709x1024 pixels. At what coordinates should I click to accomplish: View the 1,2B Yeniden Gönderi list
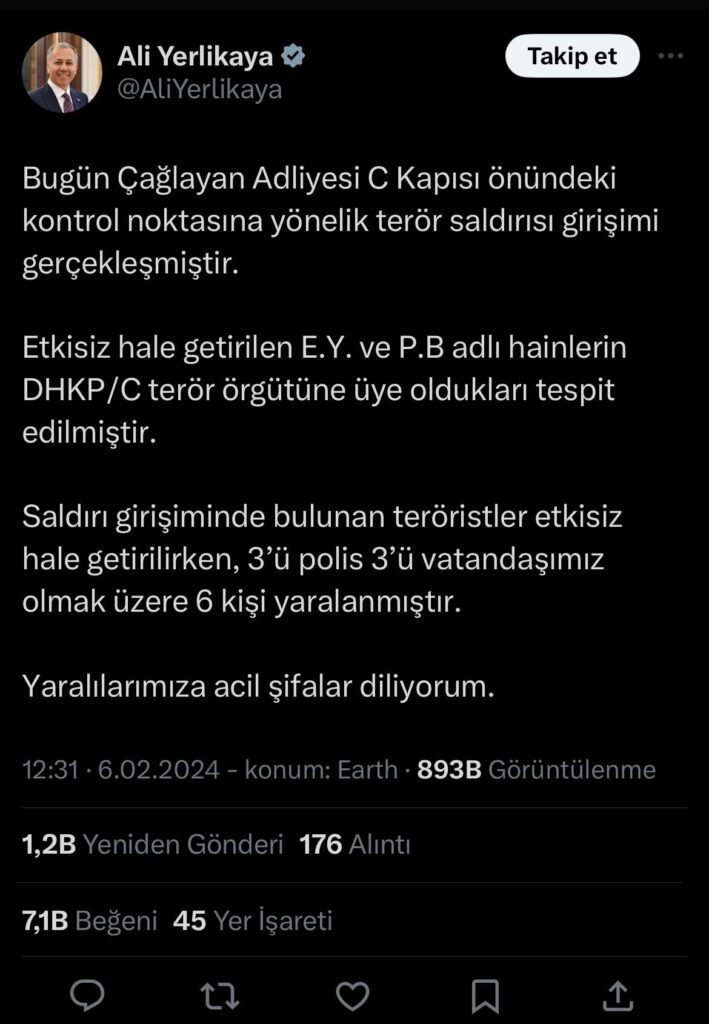(153, 845)
